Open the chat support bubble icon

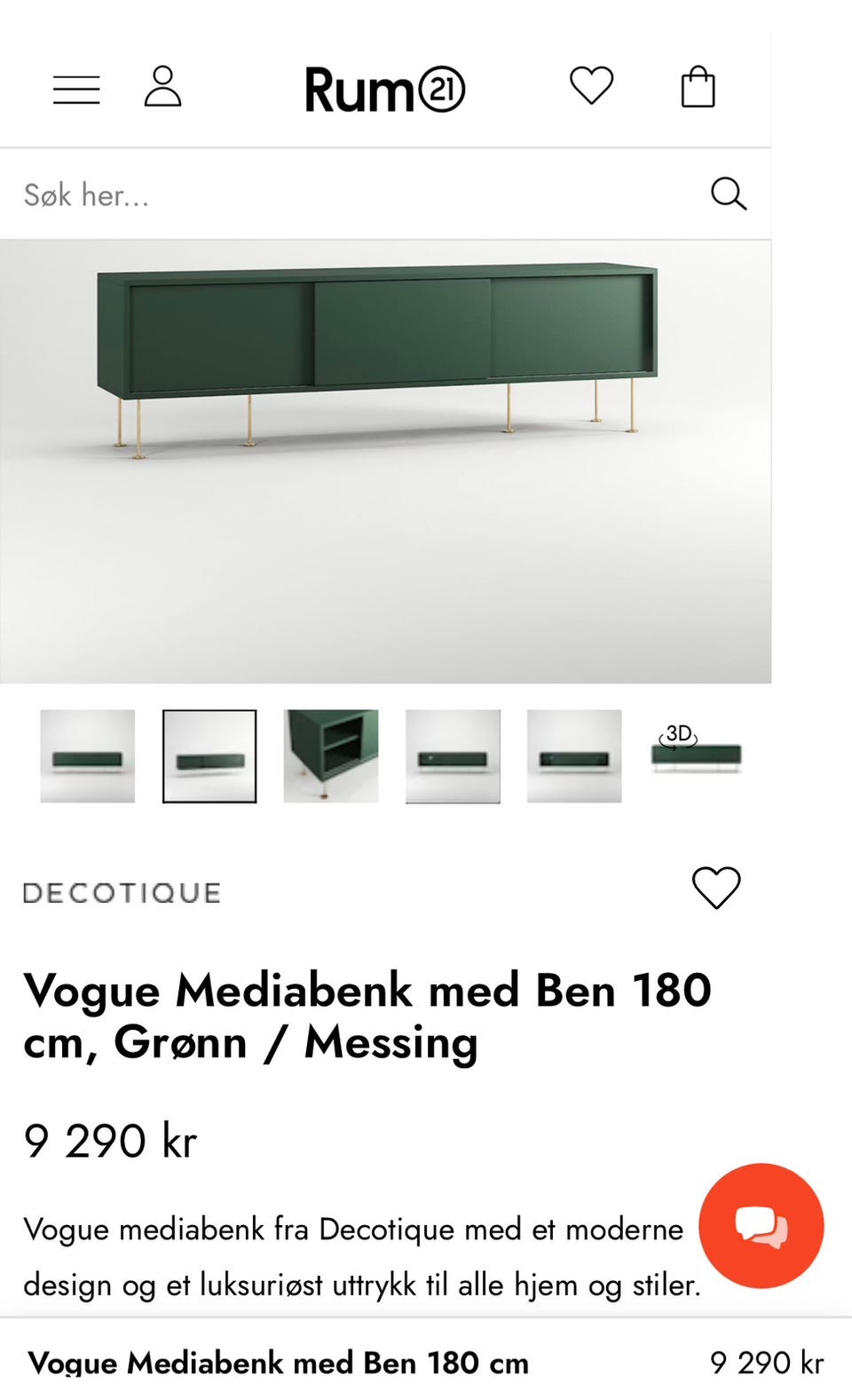761,1225
